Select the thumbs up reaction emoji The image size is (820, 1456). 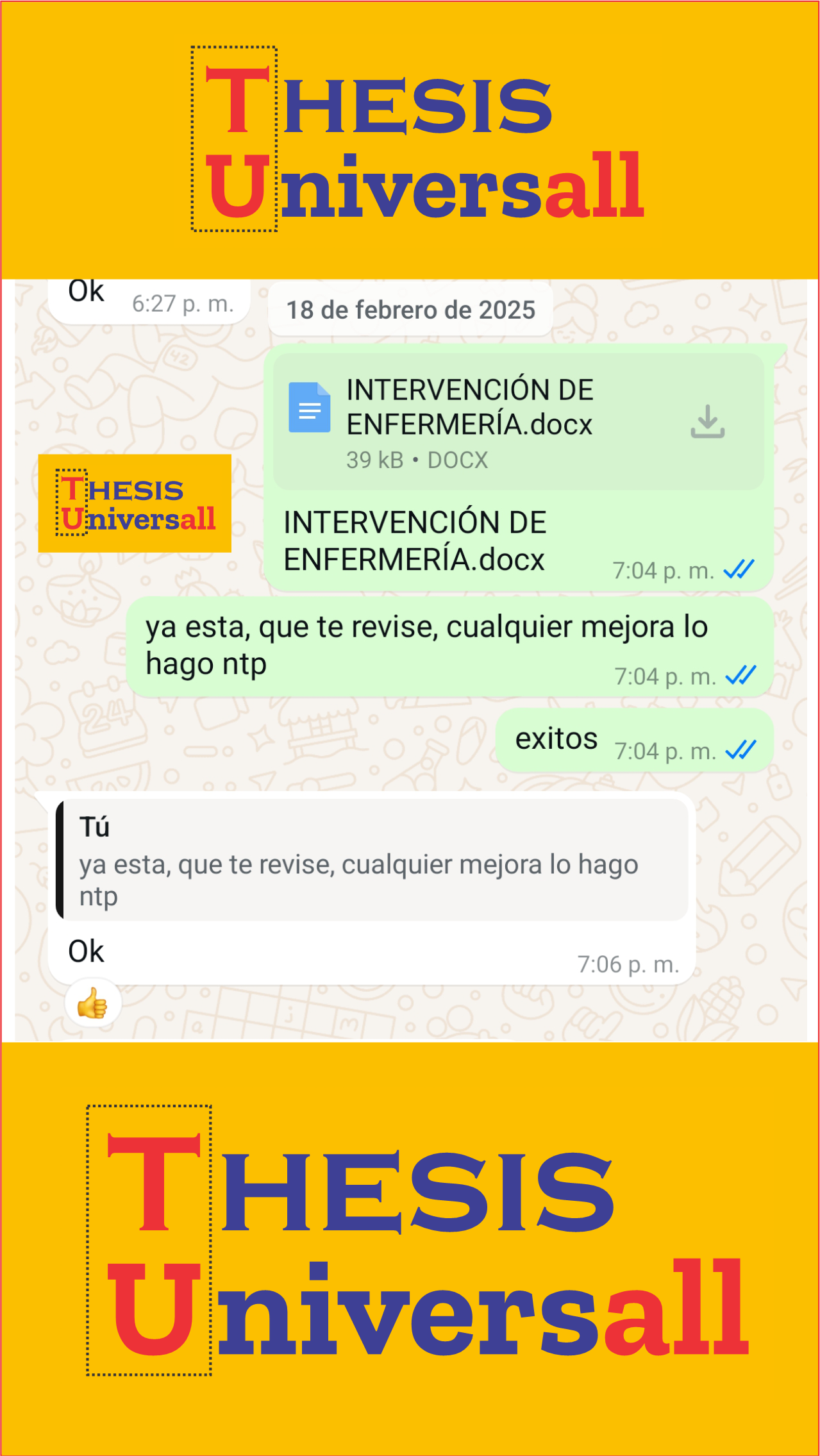(92, 1003)
